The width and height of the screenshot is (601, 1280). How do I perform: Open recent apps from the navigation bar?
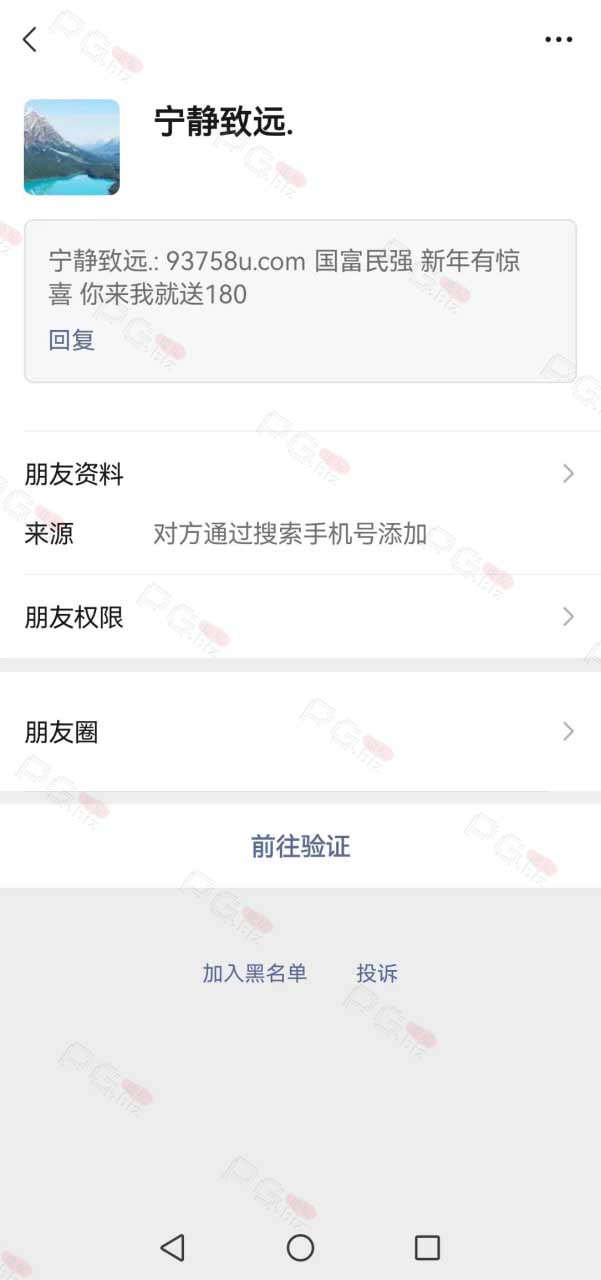tap(427, 1247)
